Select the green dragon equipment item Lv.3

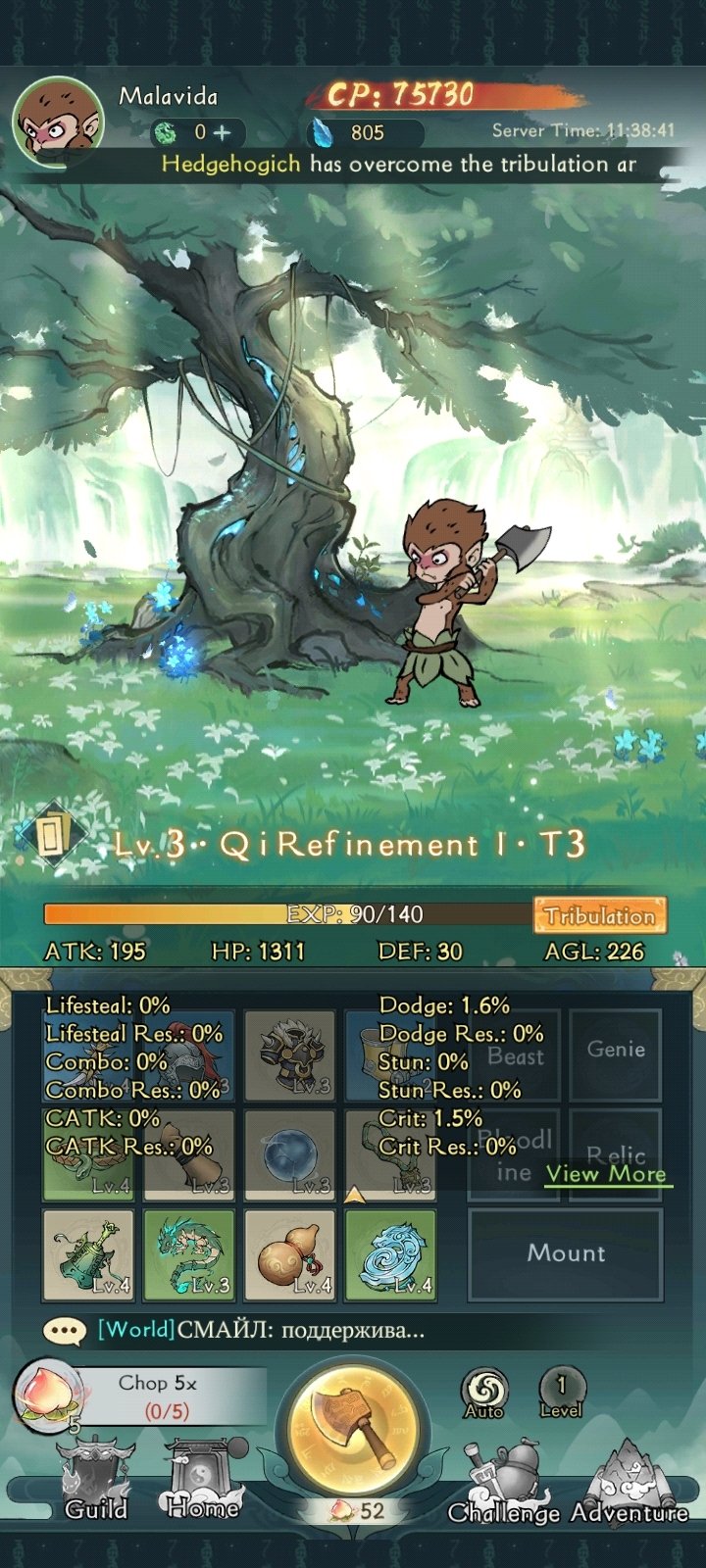pos(189,1255)
